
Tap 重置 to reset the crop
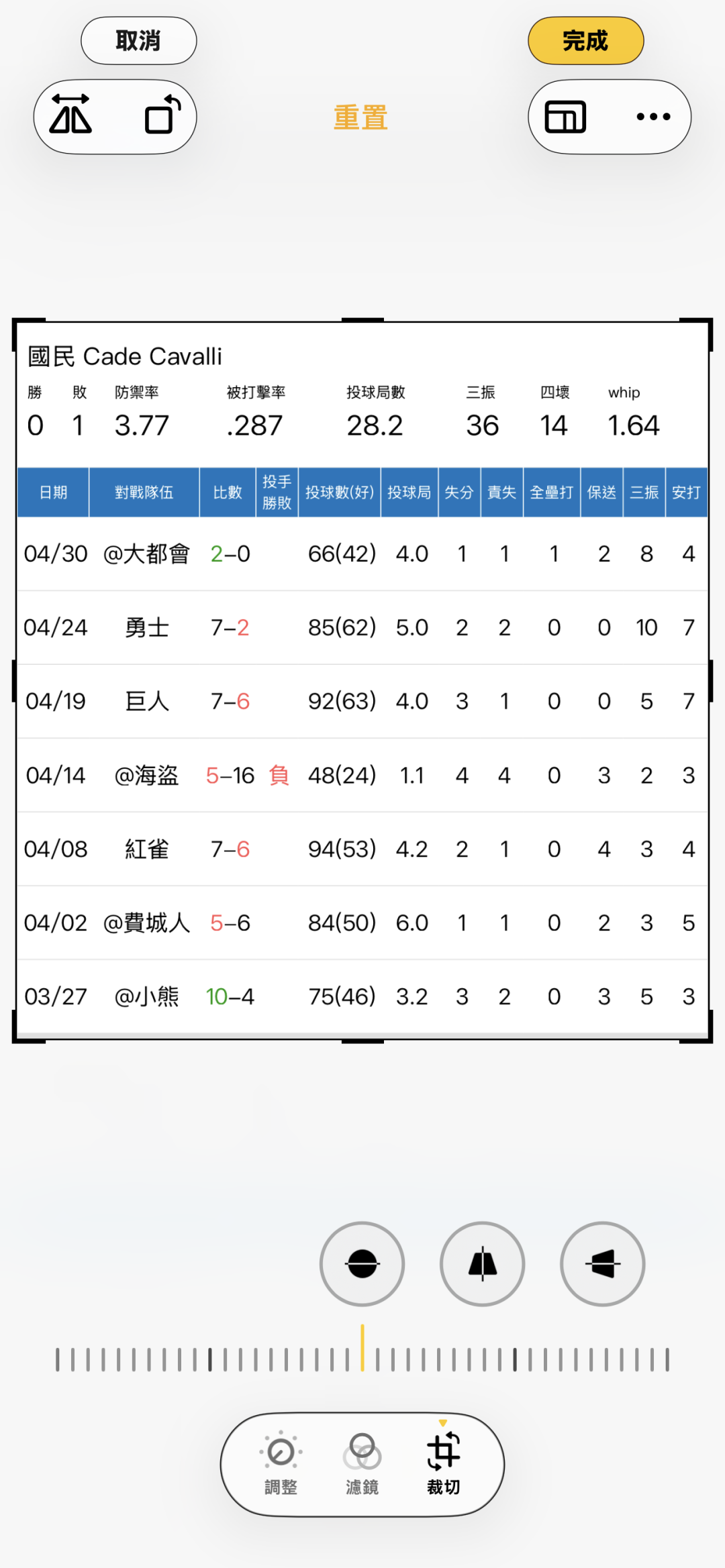point(360,117)
